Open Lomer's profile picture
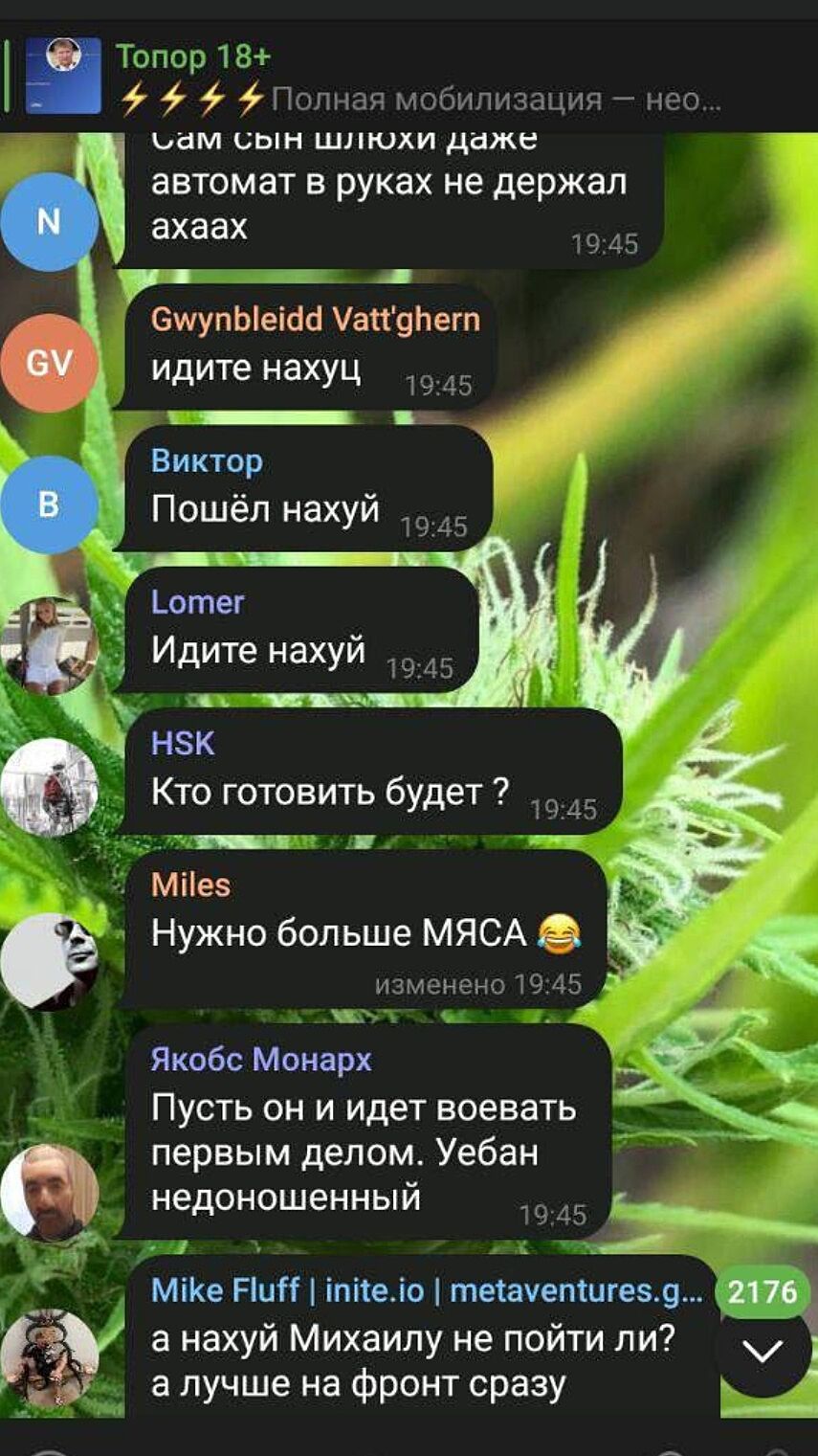The image size is (818, 1456). pyautogui.click(x=49, y=645)
